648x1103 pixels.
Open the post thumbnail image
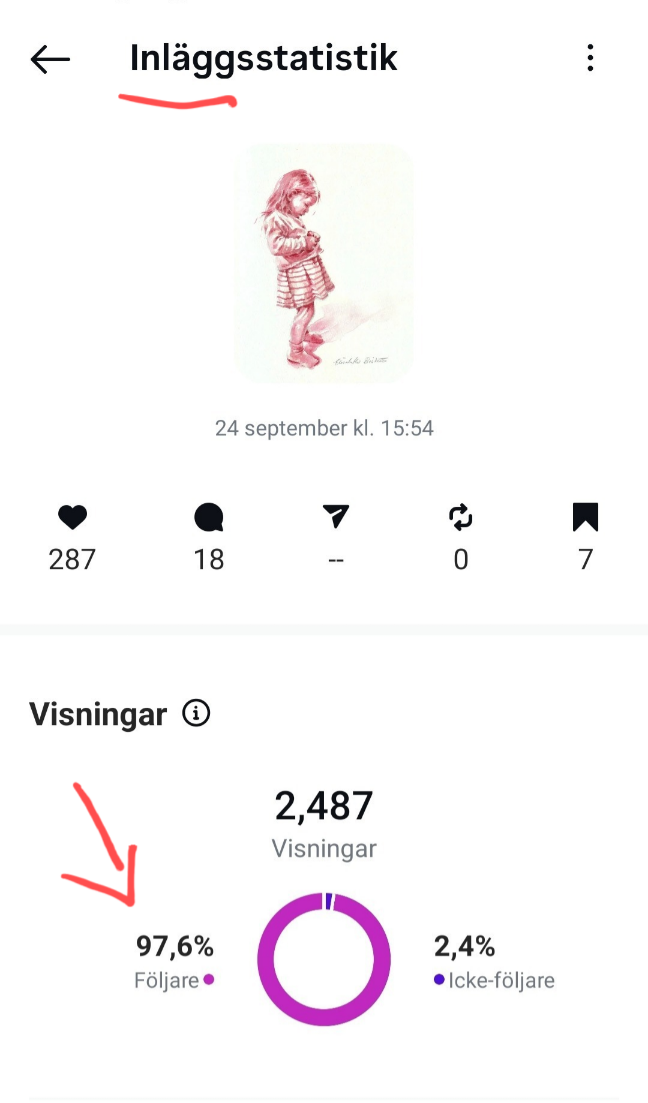(x=323, y=264)
